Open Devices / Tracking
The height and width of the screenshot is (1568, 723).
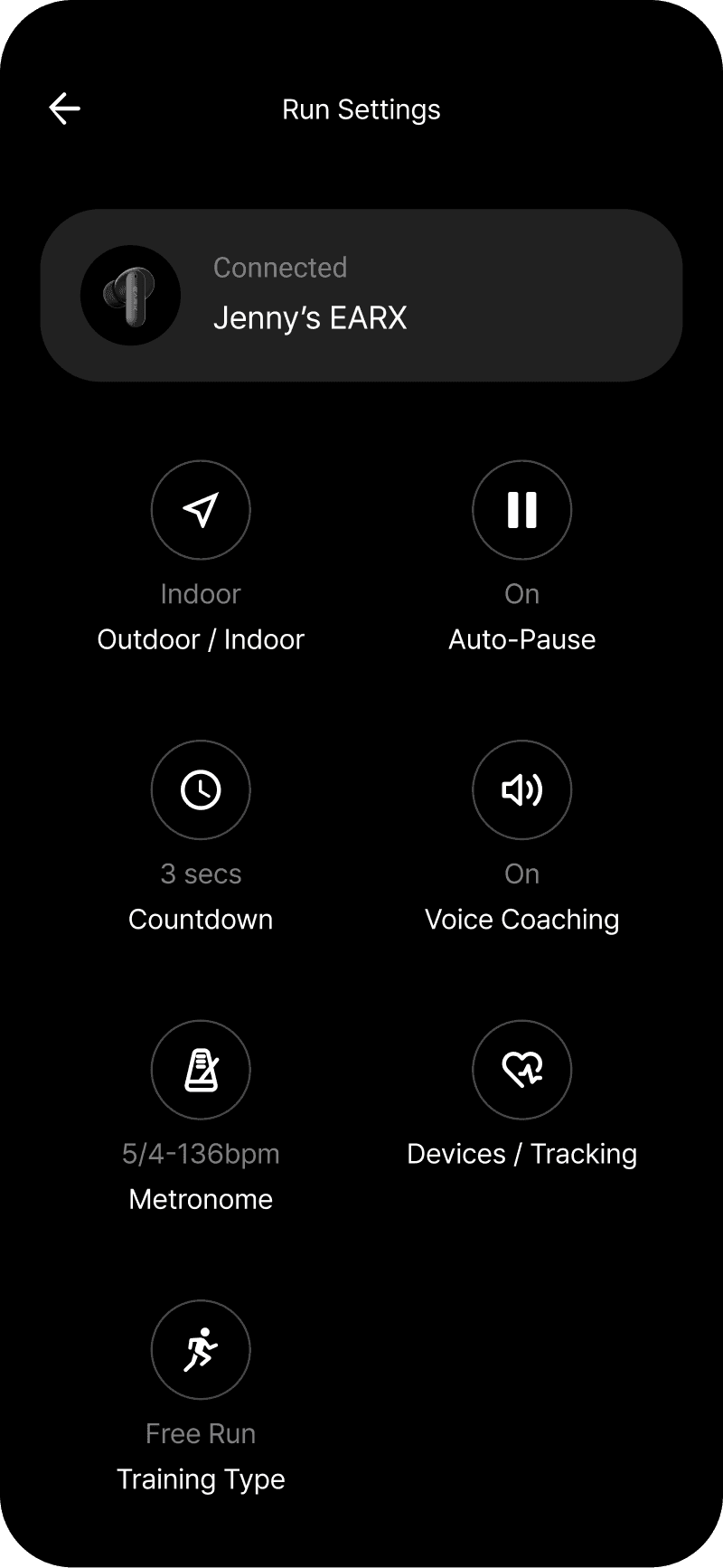[x=521, y=1070]
